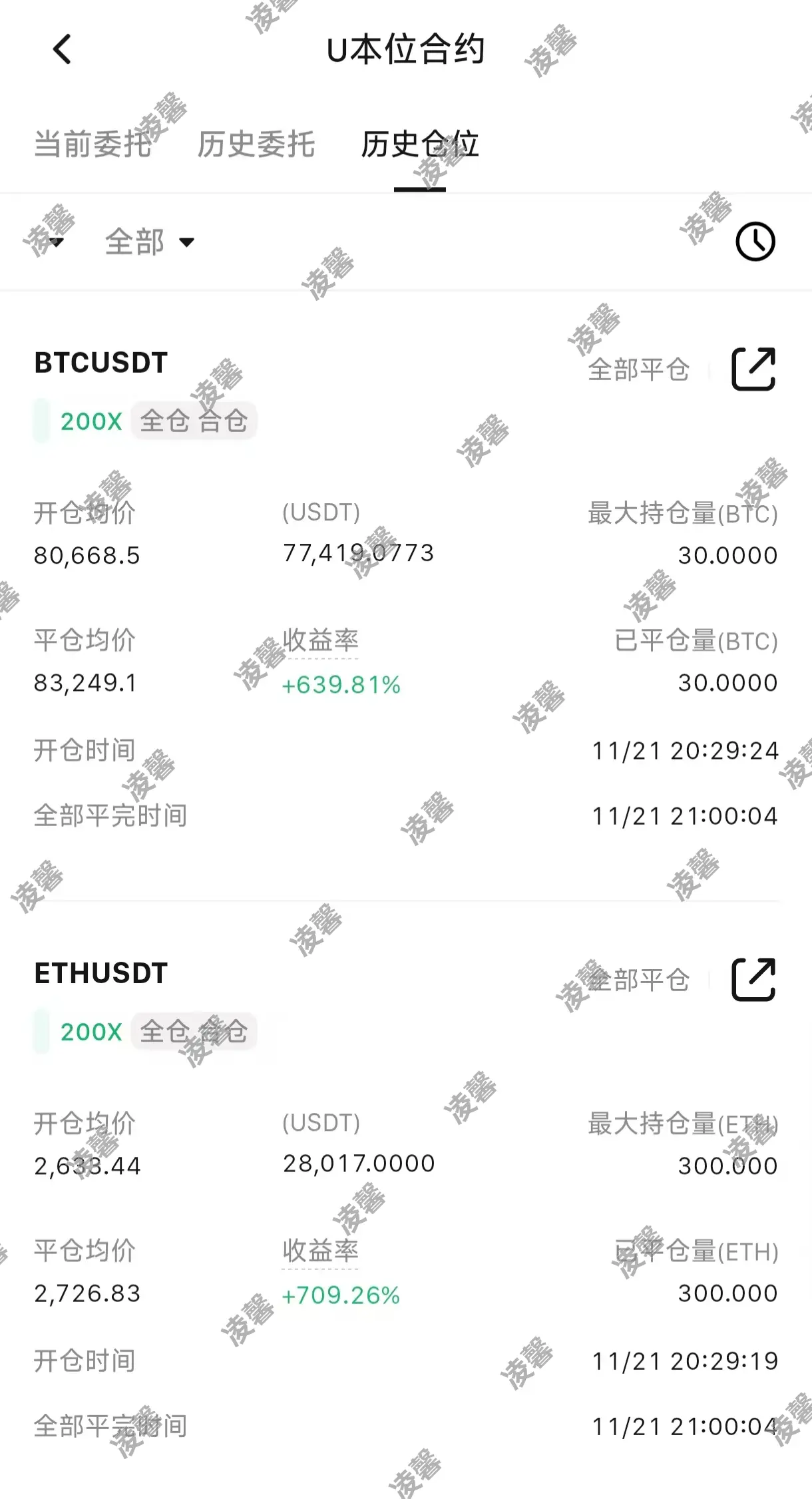Select the 历史仓位 tab
Screen dimensions: 812x1499
coord(420,144)
